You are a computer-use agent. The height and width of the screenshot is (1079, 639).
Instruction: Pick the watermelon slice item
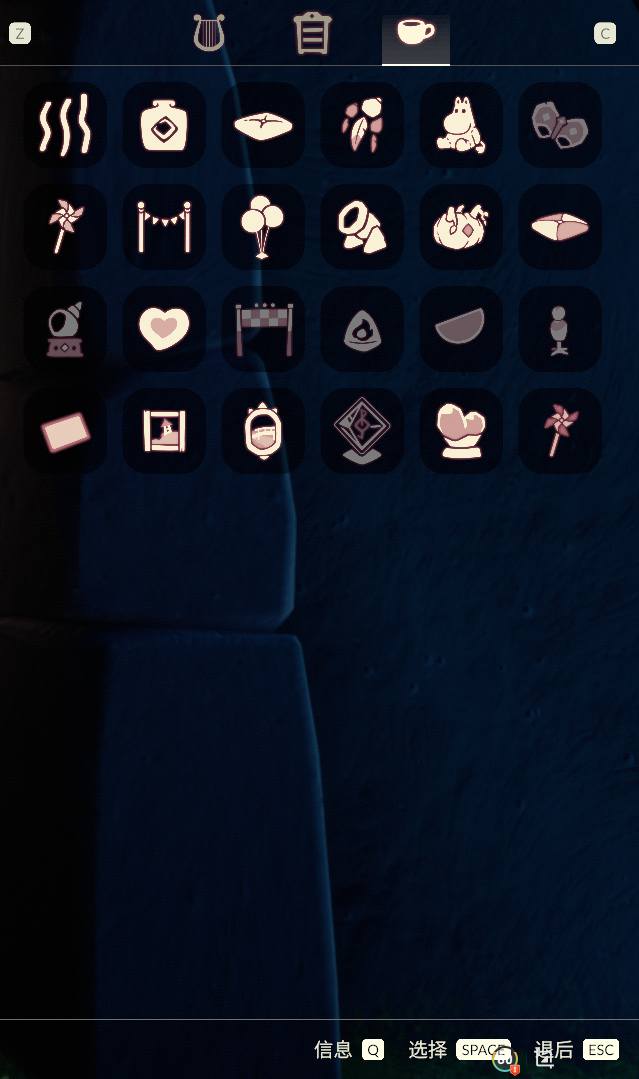click(x=461, y=328)
